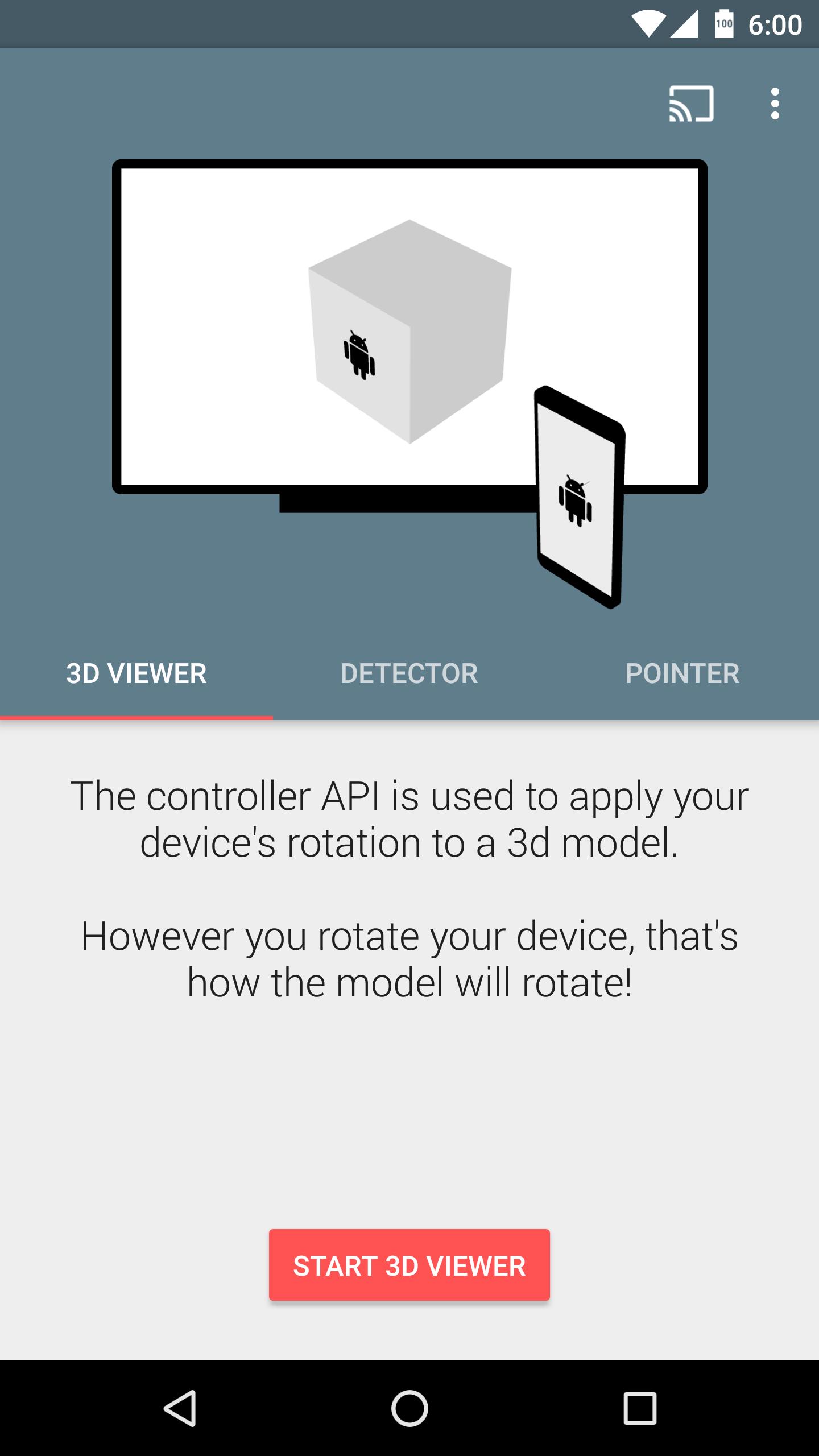Switch to the Pointer tab
This screenshot has width=819, height=1456.
tap(682, 674)
